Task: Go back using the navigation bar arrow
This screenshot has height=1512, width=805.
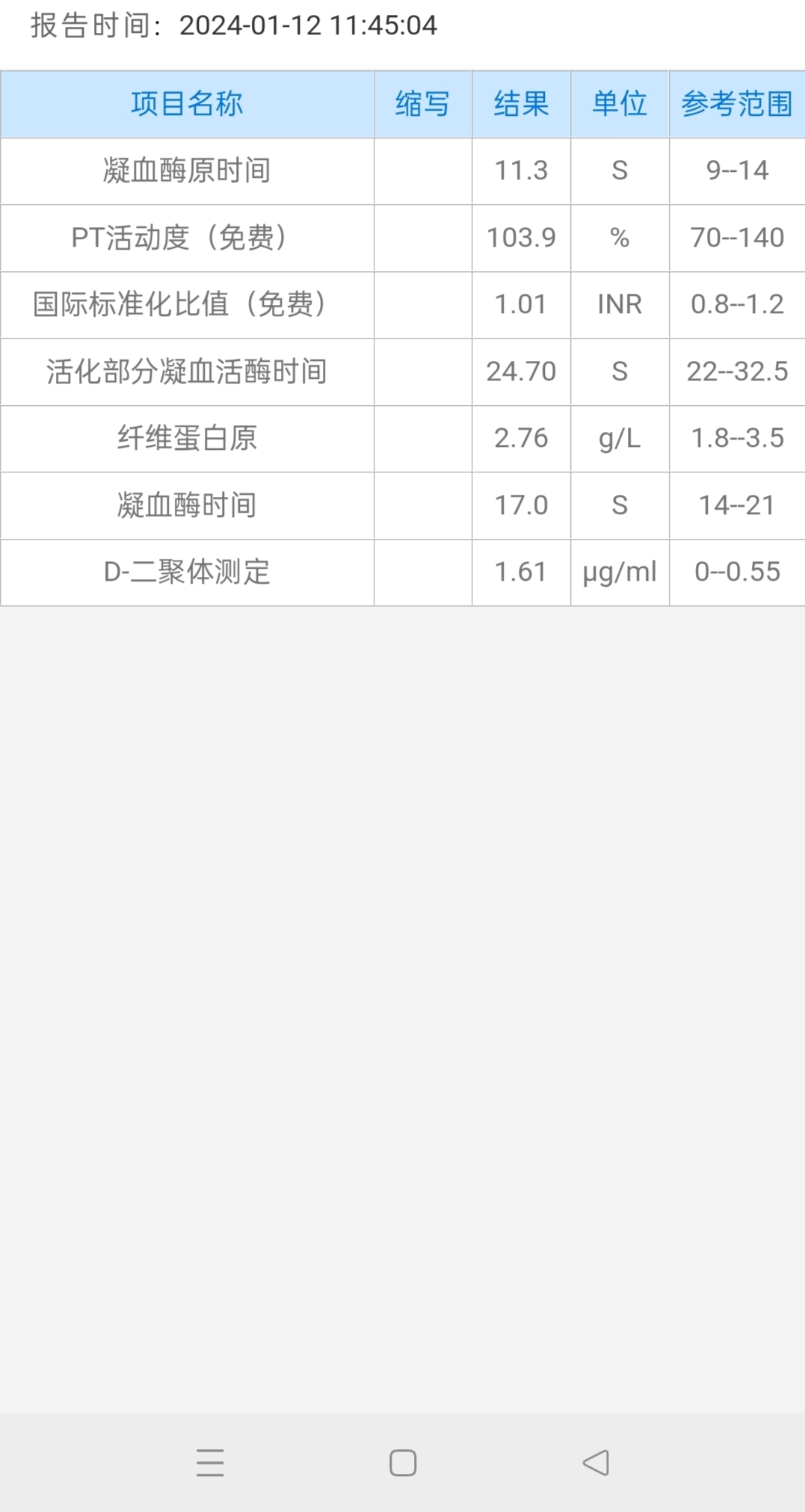Action: pyautogui.click(x=596, y=1463)
